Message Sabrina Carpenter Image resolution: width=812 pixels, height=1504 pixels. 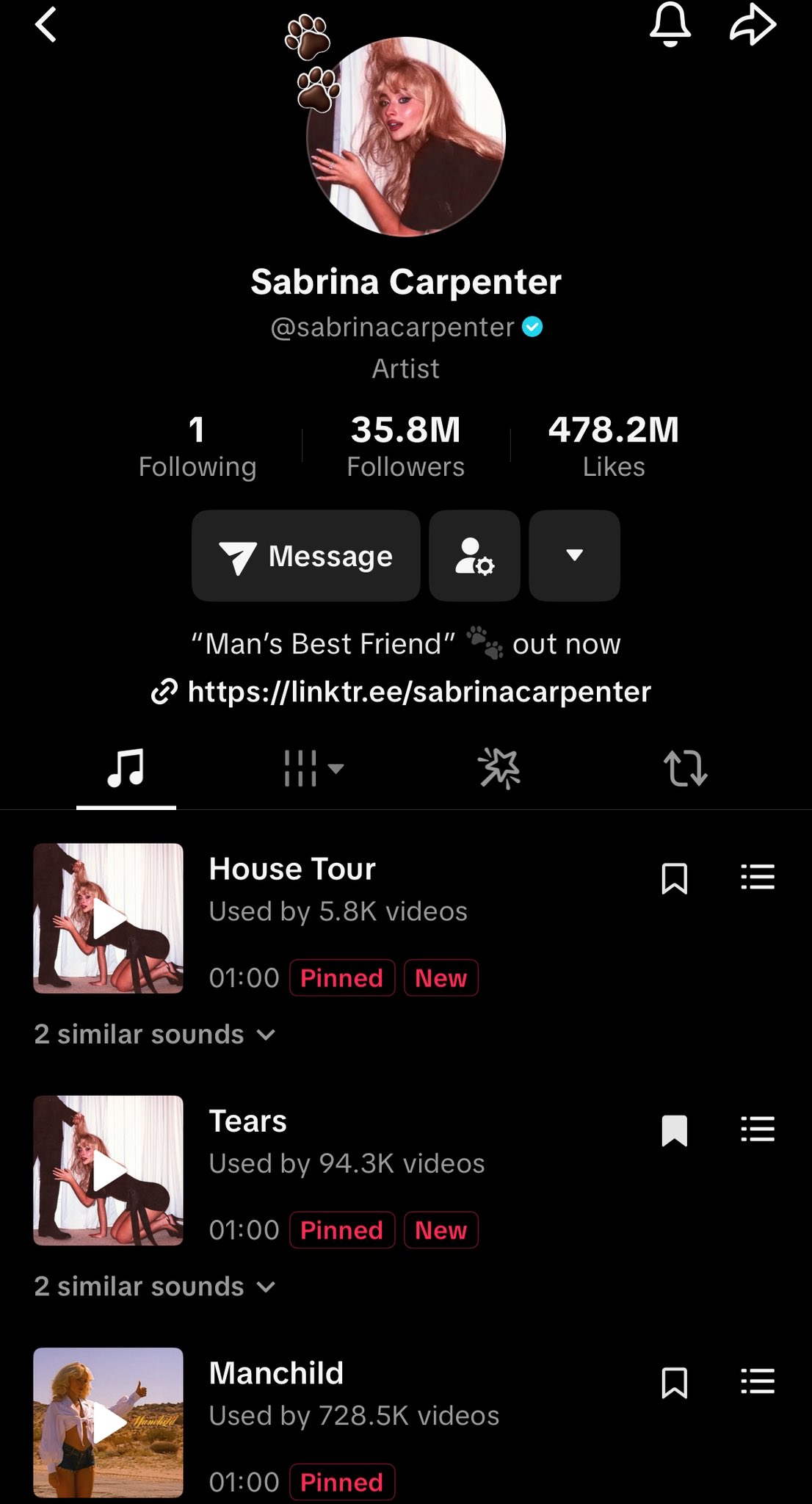[x=306, y=556]
